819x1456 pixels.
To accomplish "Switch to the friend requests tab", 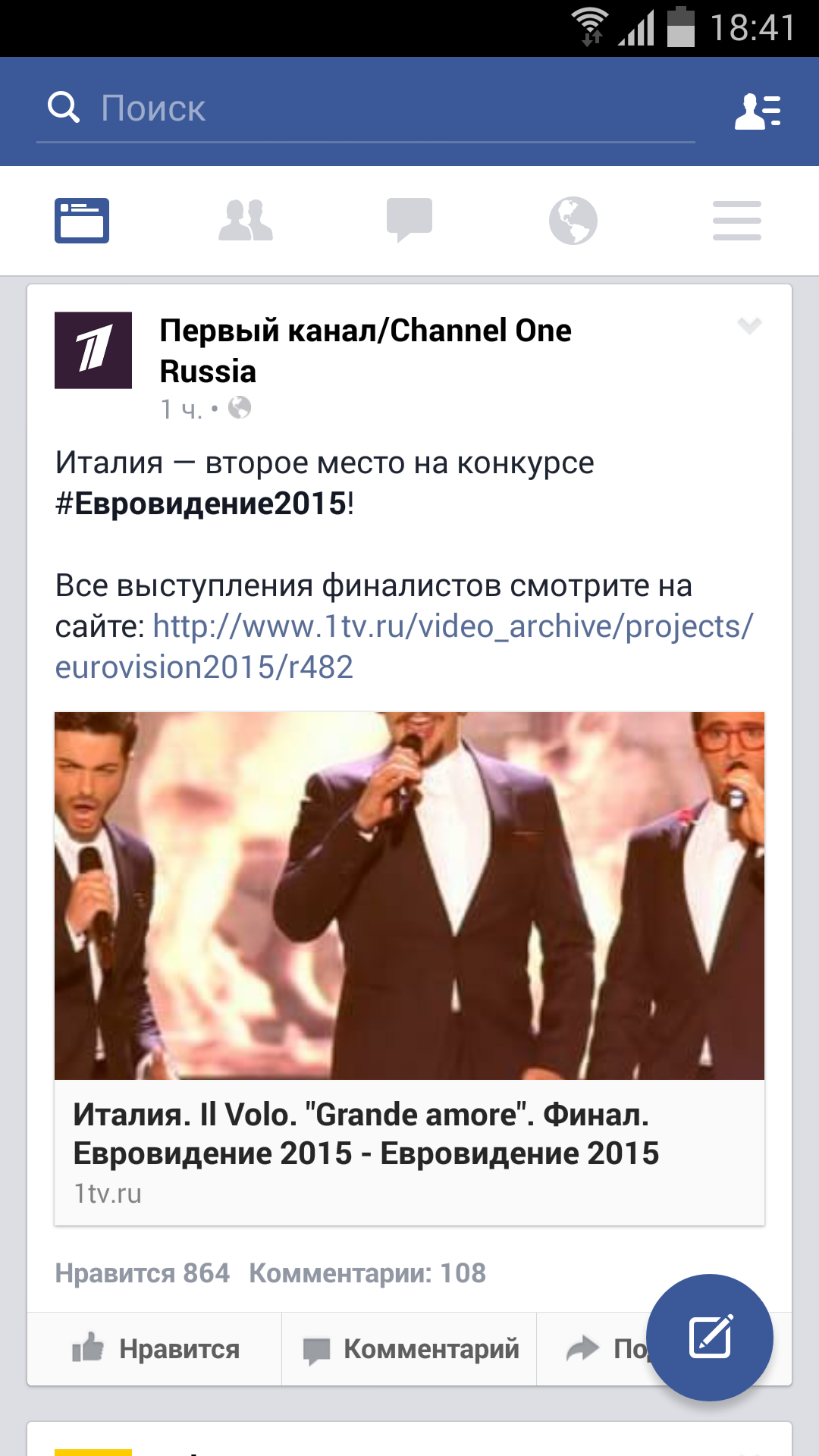I will [246, 221].
